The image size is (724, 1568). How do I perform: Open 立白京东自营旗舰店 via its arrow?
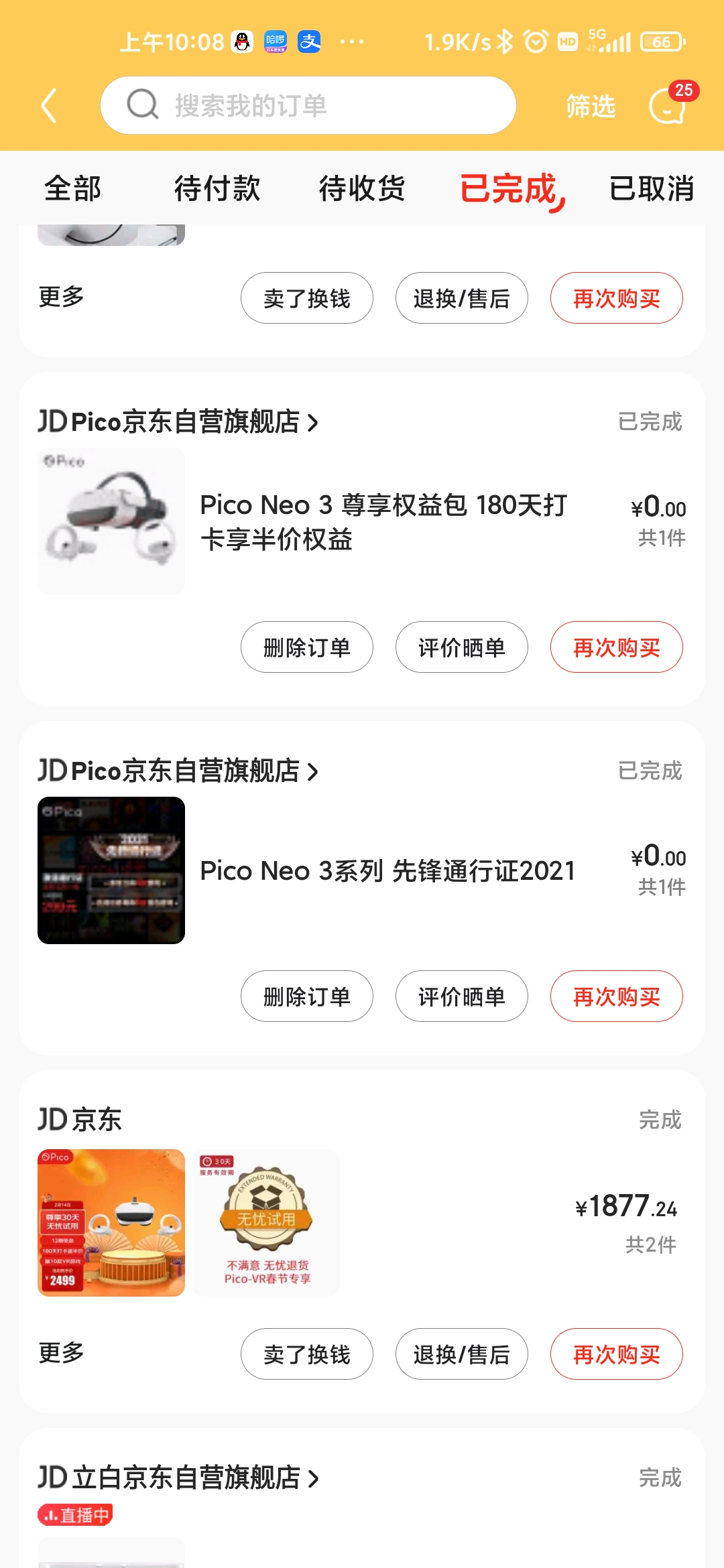(312, 1480)
